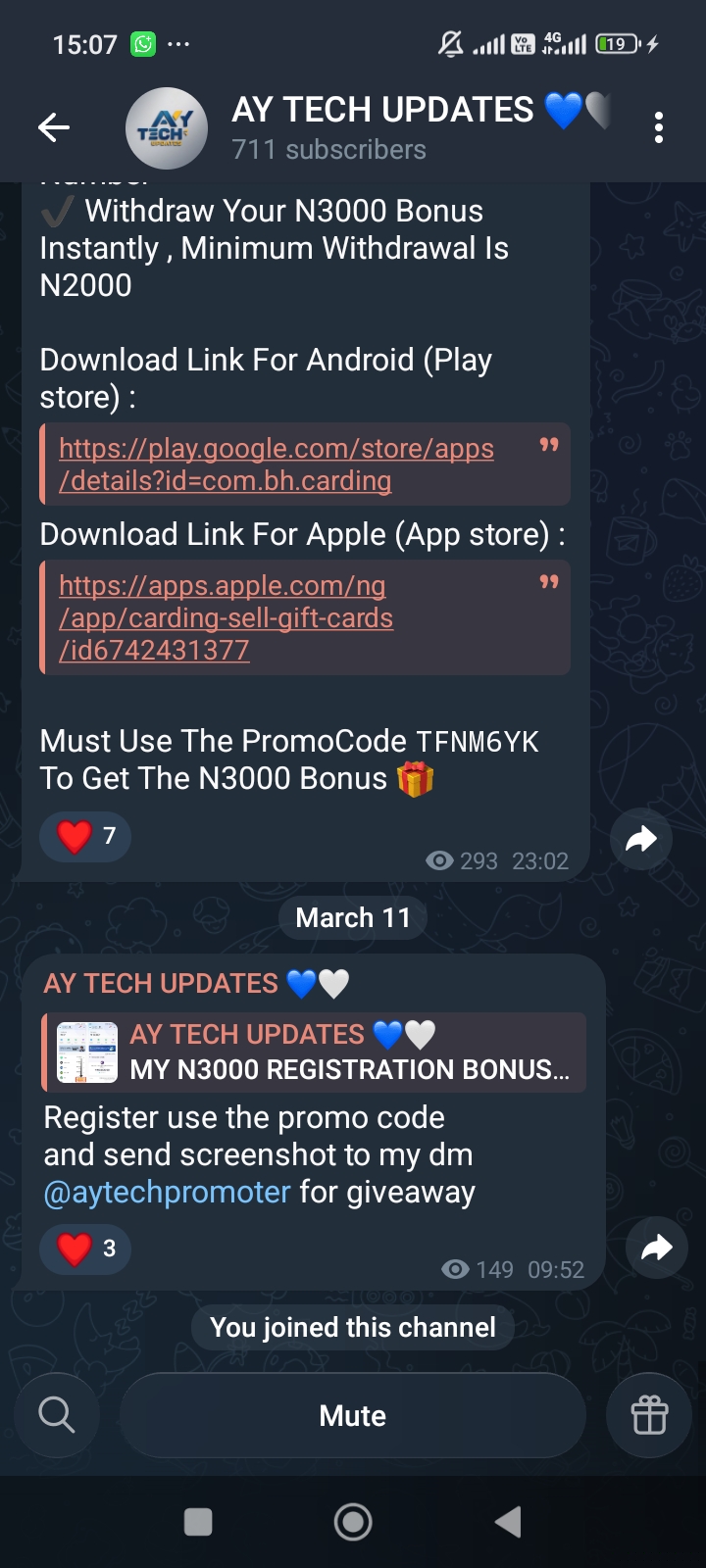Mute this channel

353,1415
